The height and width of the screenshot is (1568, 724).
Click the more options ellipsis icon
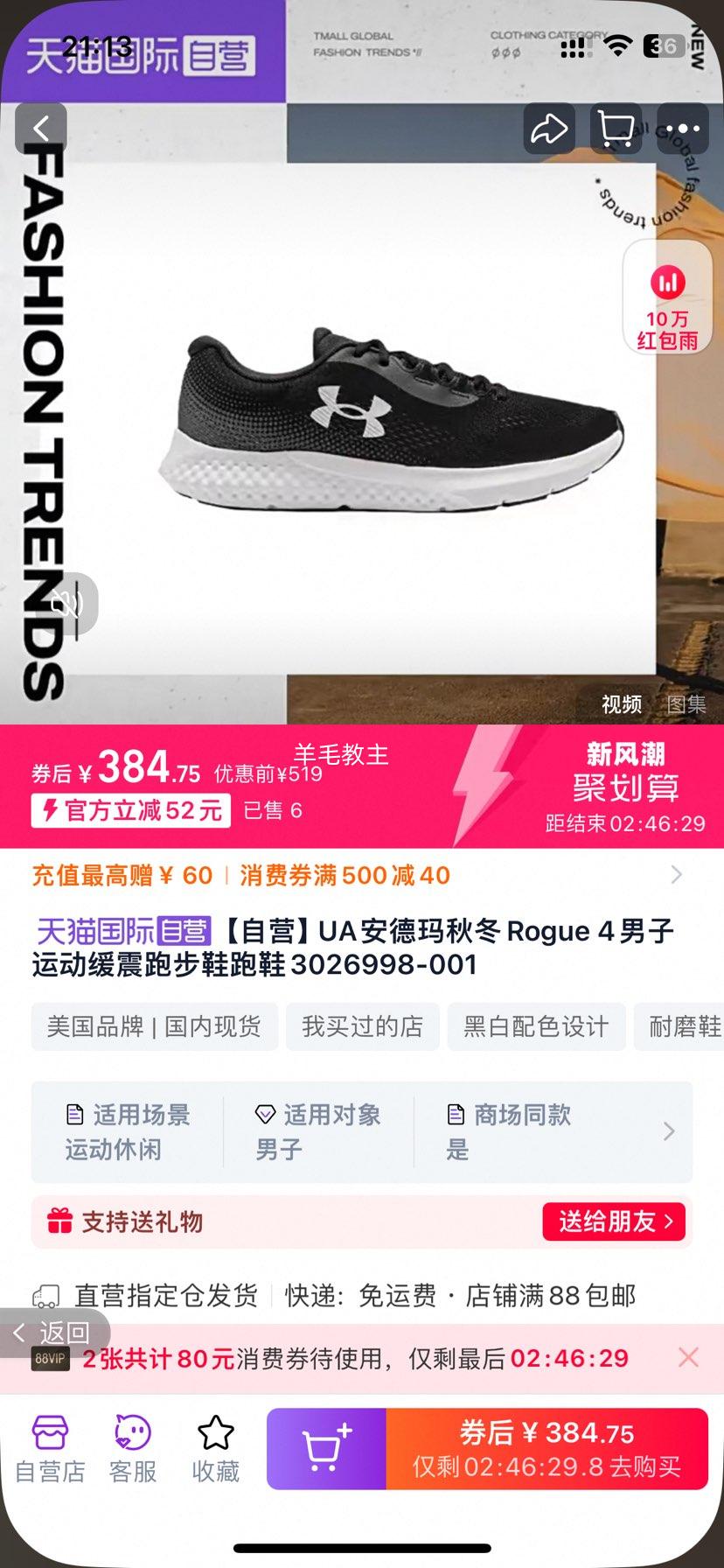click(x=683, y=129)
